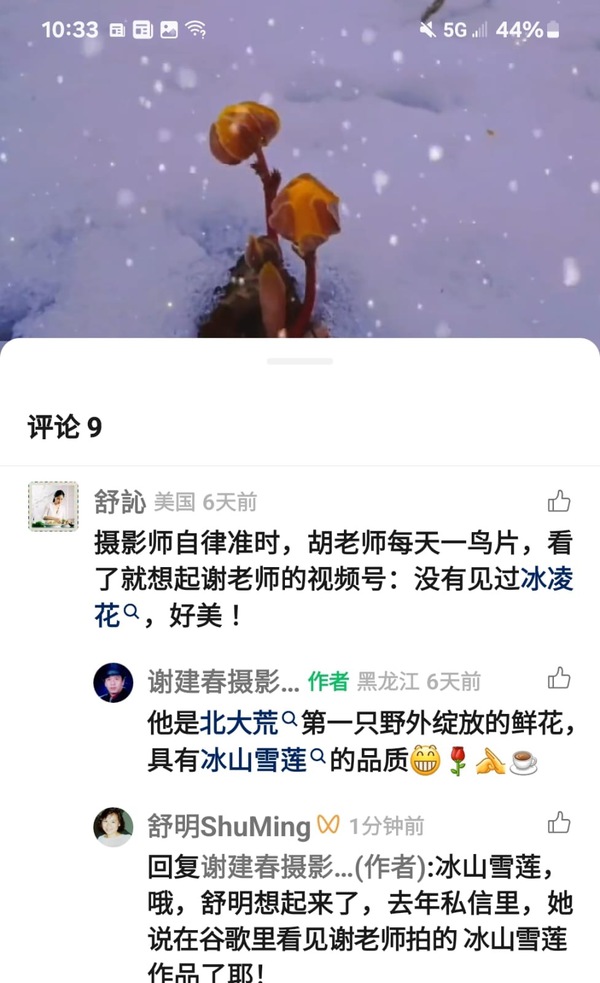
Task: View 谢建春摄影's avatar profile
Action: (113, 683)
